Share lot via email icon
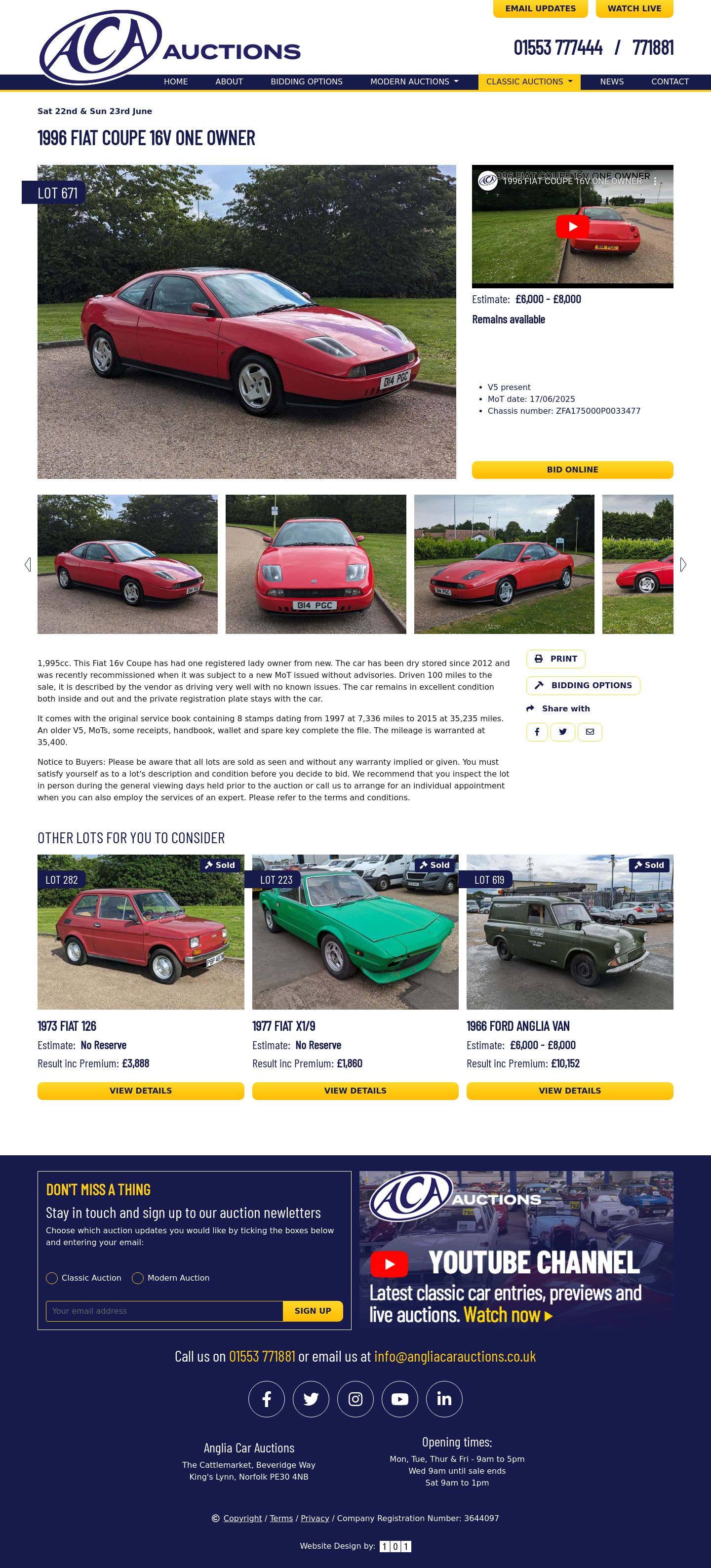 [x=590, y=732]
